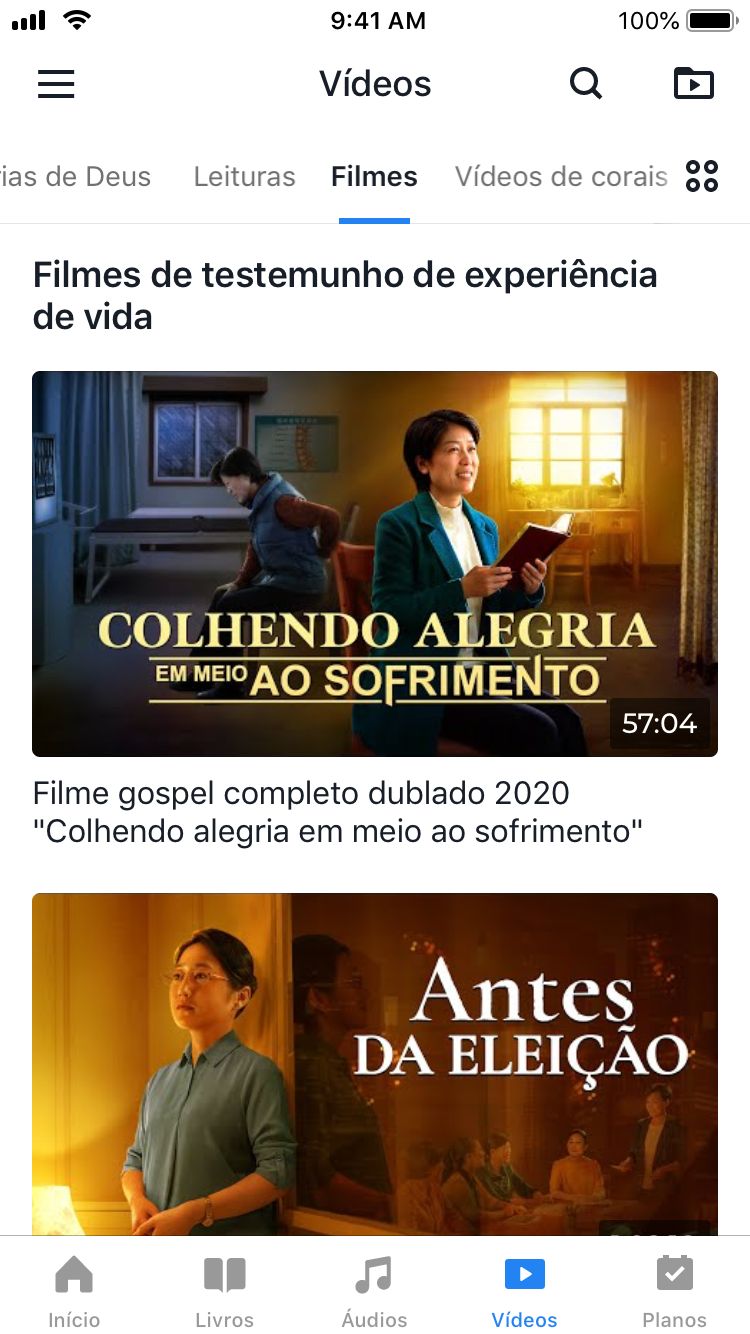The width and height of the screenshot is (750, 1334).
Task: Go to the Início tab
Action: click(74, 1290)
